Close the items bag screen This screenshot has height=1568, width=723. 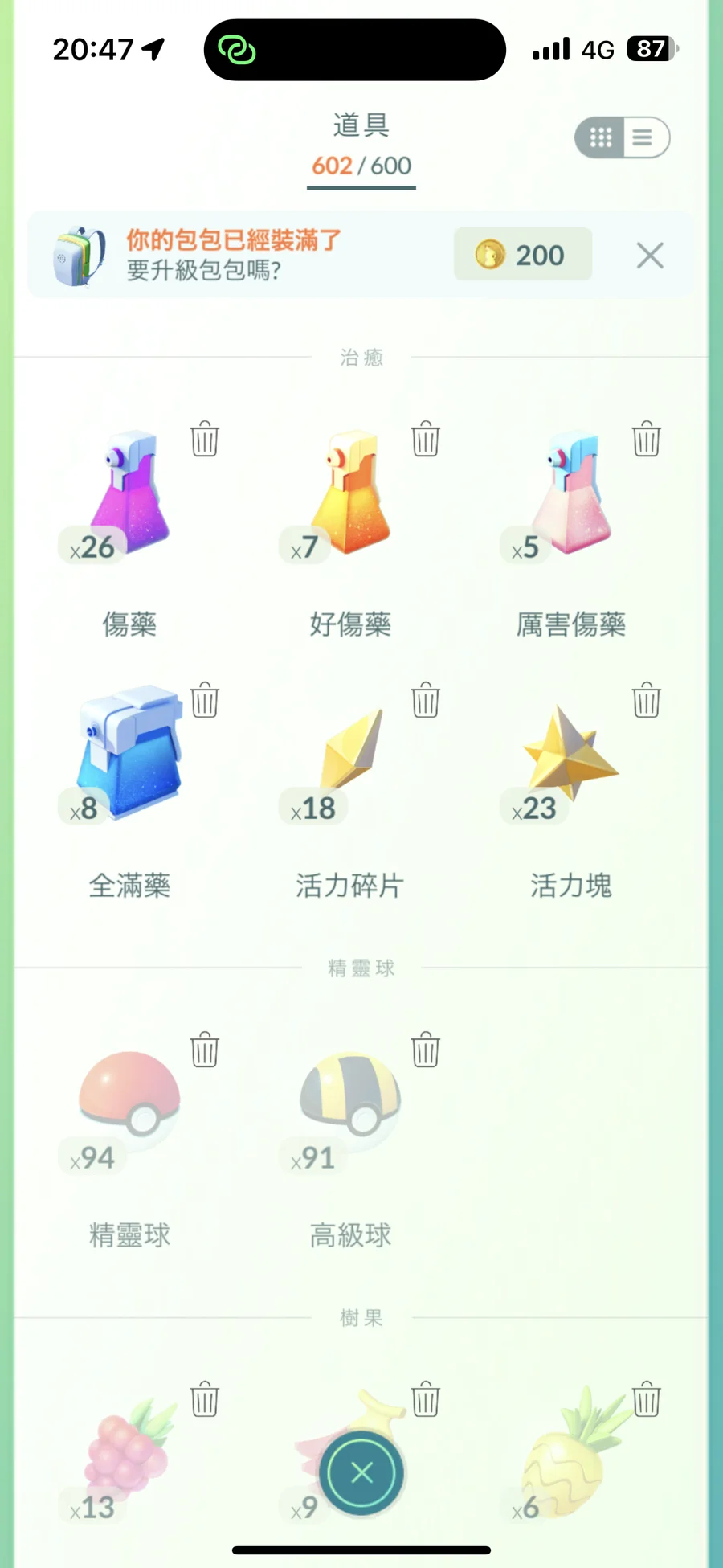pos(361,1472)
